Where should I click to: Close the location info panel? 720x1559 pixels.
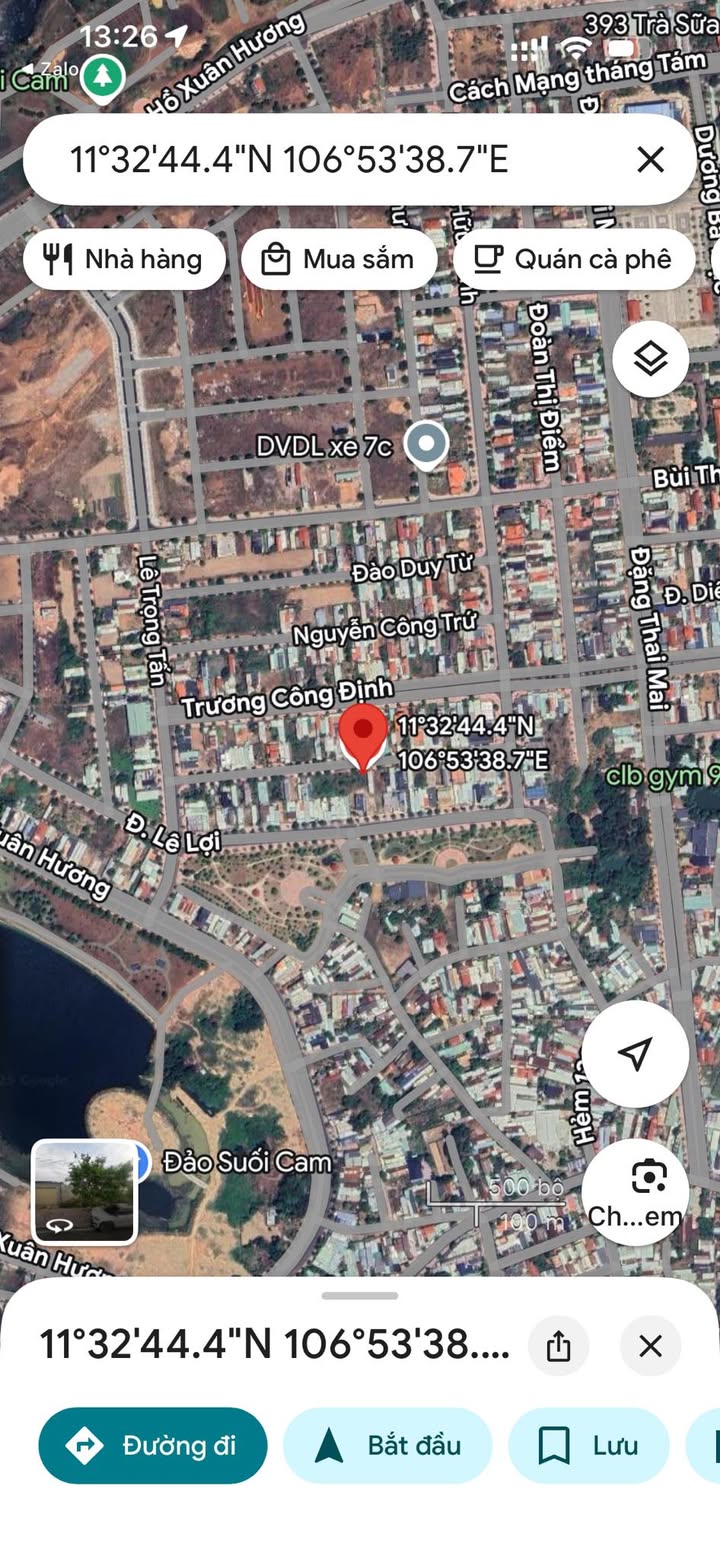(651, 1346)
